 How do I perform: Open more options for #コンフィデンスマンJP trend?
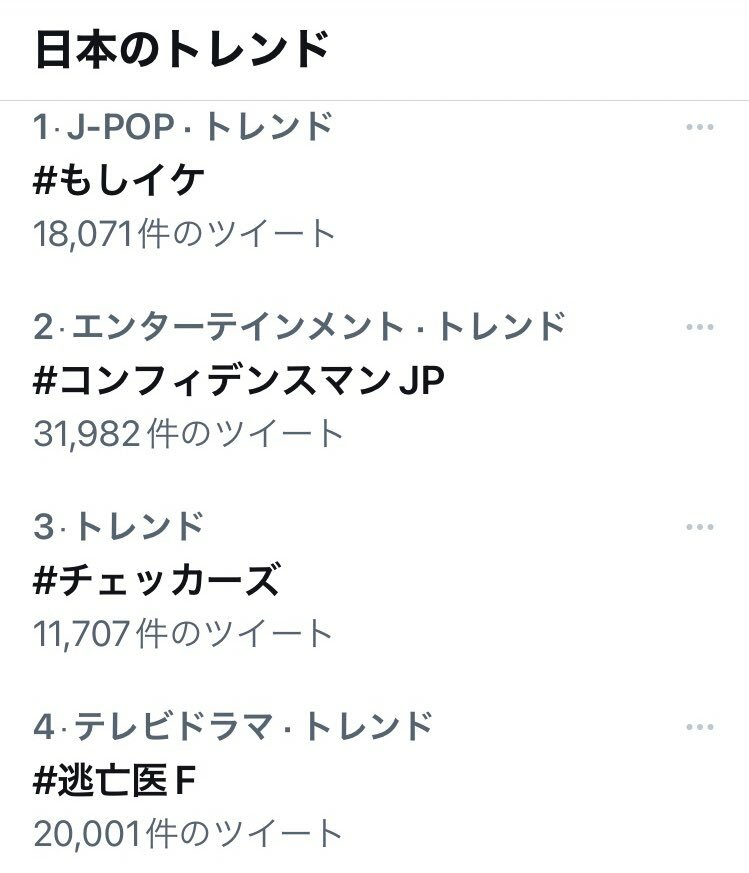pos(700,328)
